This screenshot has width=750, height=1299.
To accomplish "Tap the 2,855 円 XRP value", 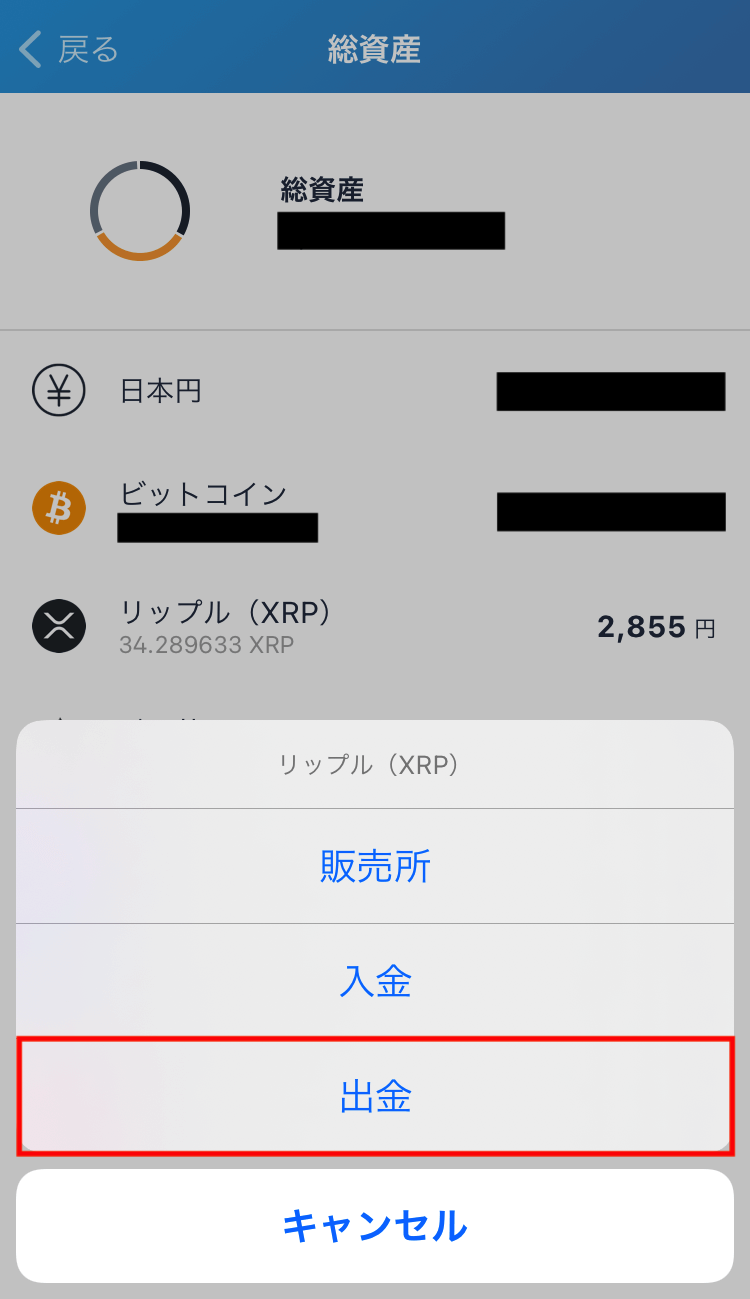I will (655, 627).
